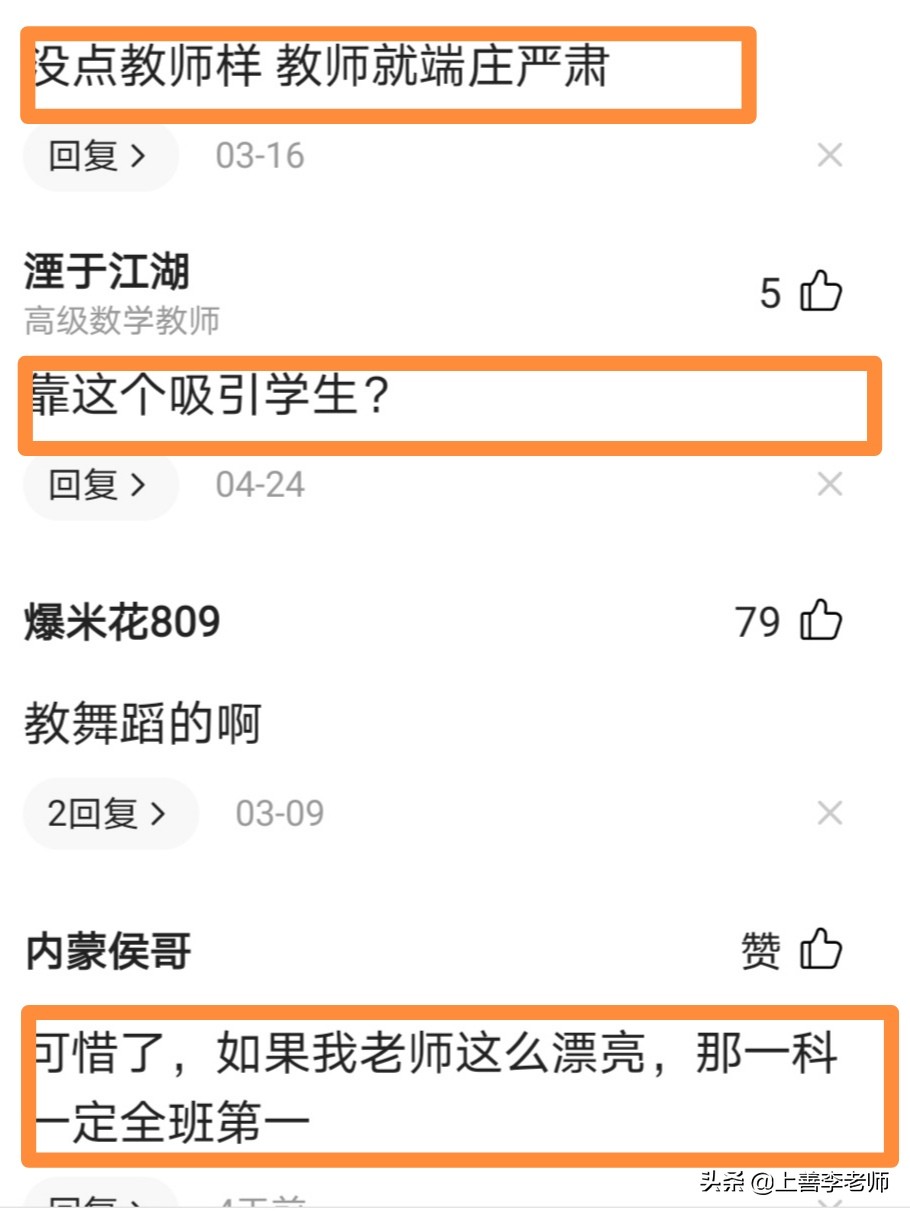Dismiss 爆米花809's comment via × icon
910x1214 pixels.
(x=830, y=813)
